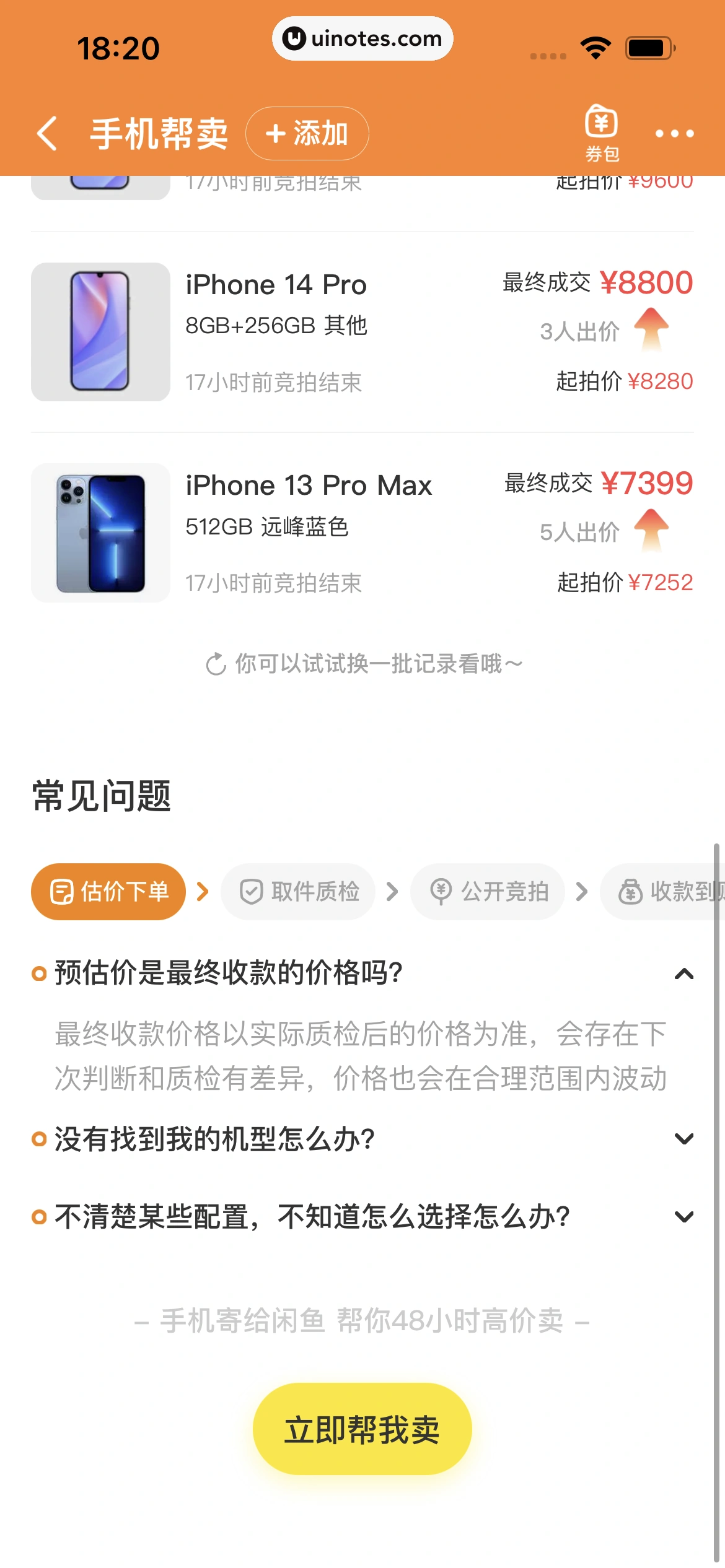Open the three-dot more options menu
725x1568 pixels.
(x=674, y=134)
